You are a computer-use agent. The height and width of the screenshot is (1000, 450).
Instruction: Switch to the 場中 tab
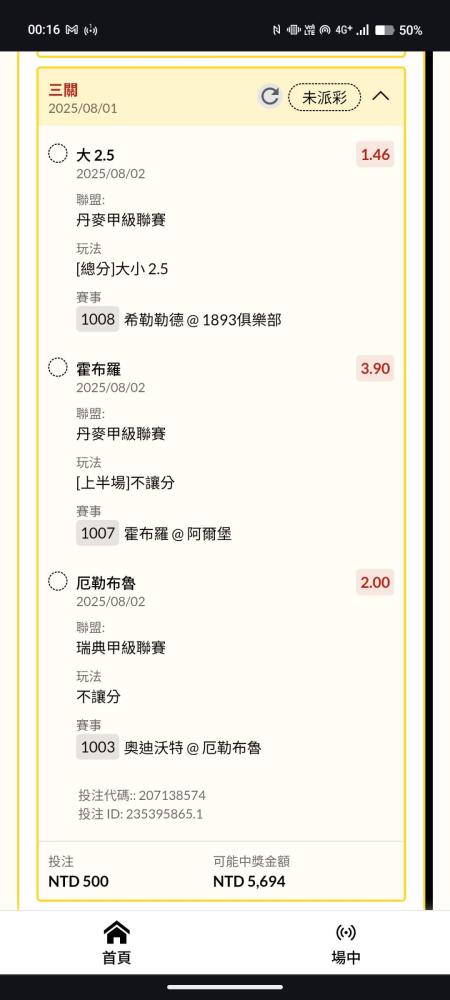345,943
